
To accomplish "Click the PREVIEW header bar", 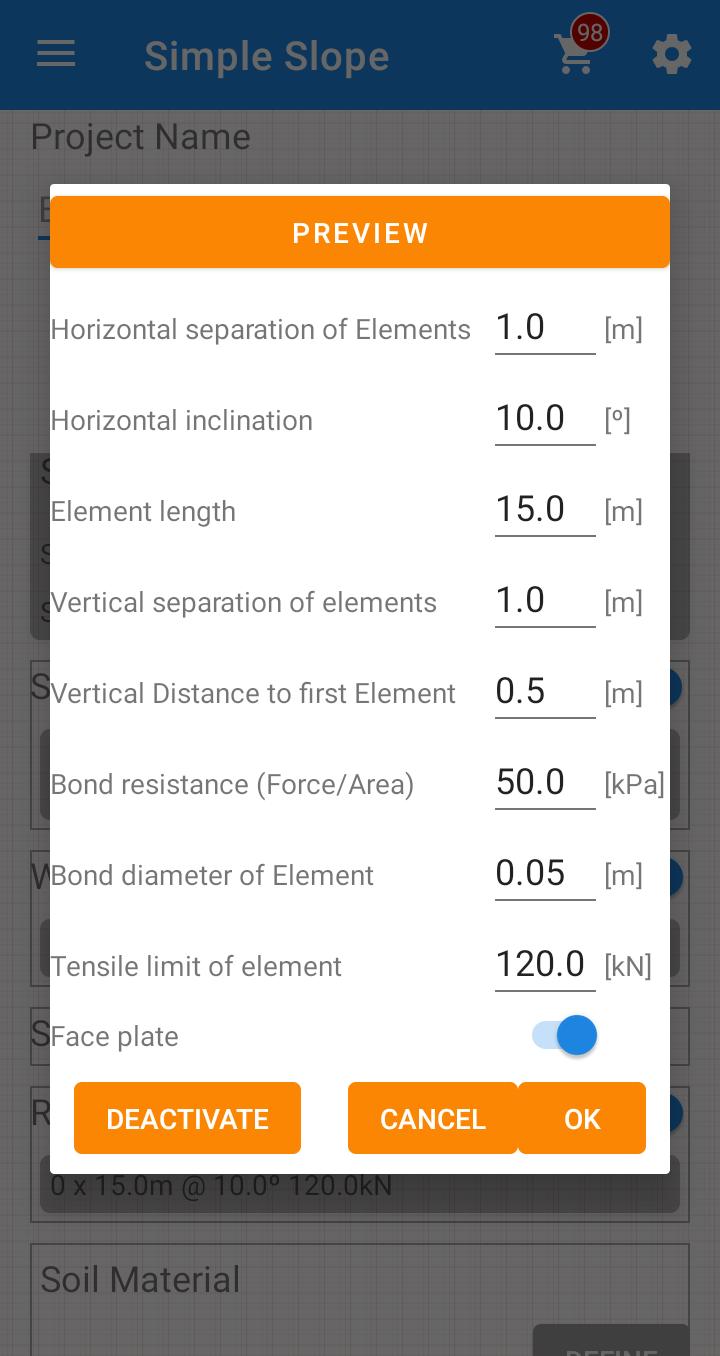I will [360, 232].
